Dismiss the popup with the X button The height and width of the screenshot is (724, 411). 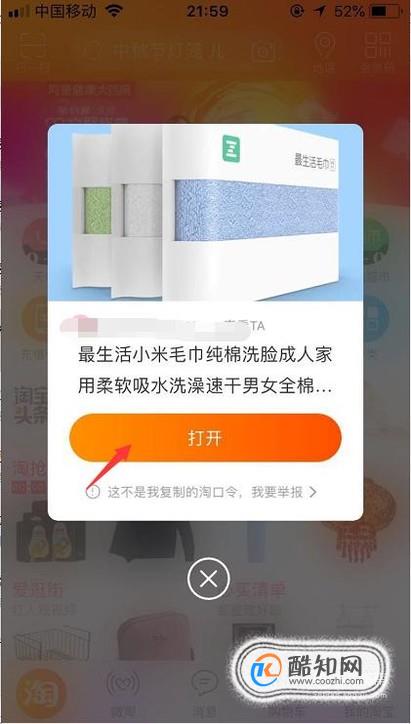[x=208, y=579]
